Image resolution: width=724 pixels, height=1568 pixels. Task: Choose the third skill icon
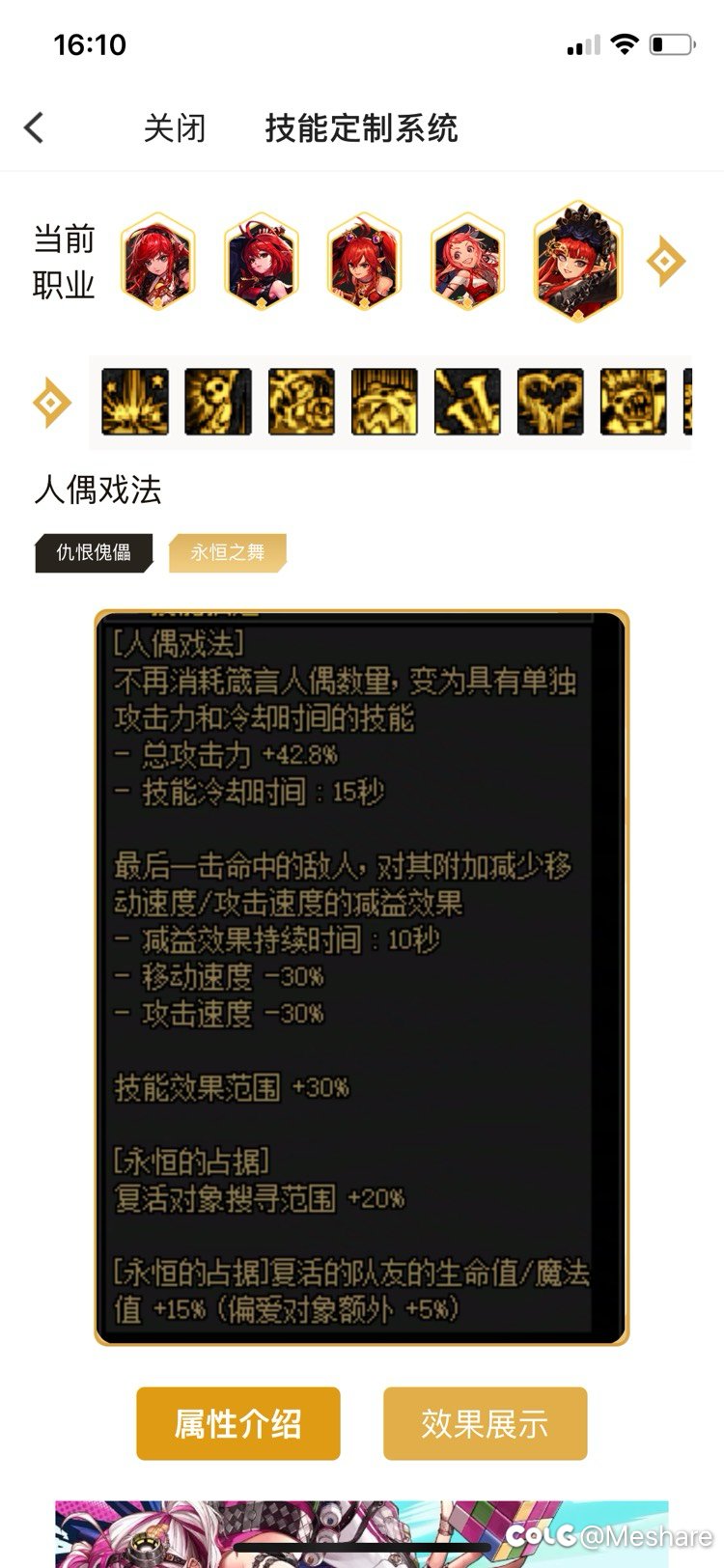click(x=301, y=402)
